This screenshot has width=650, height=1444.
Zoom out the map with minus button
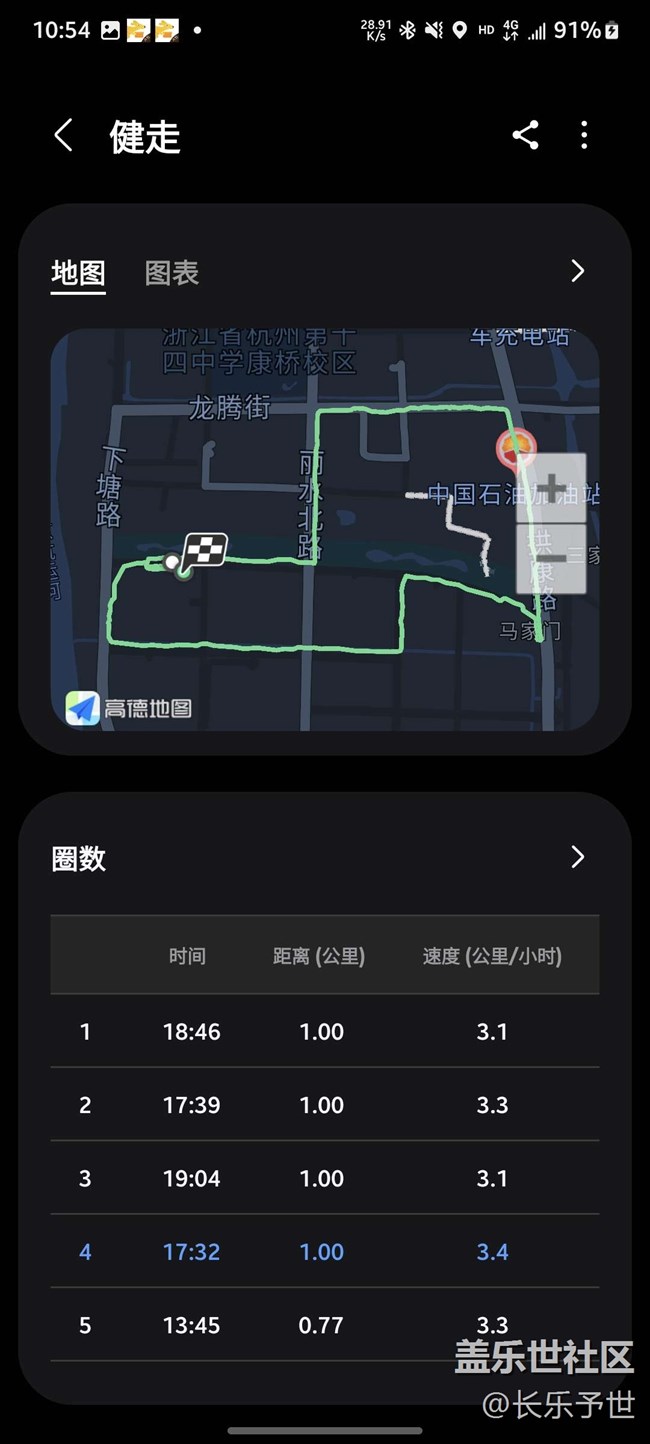pos(551,558)
